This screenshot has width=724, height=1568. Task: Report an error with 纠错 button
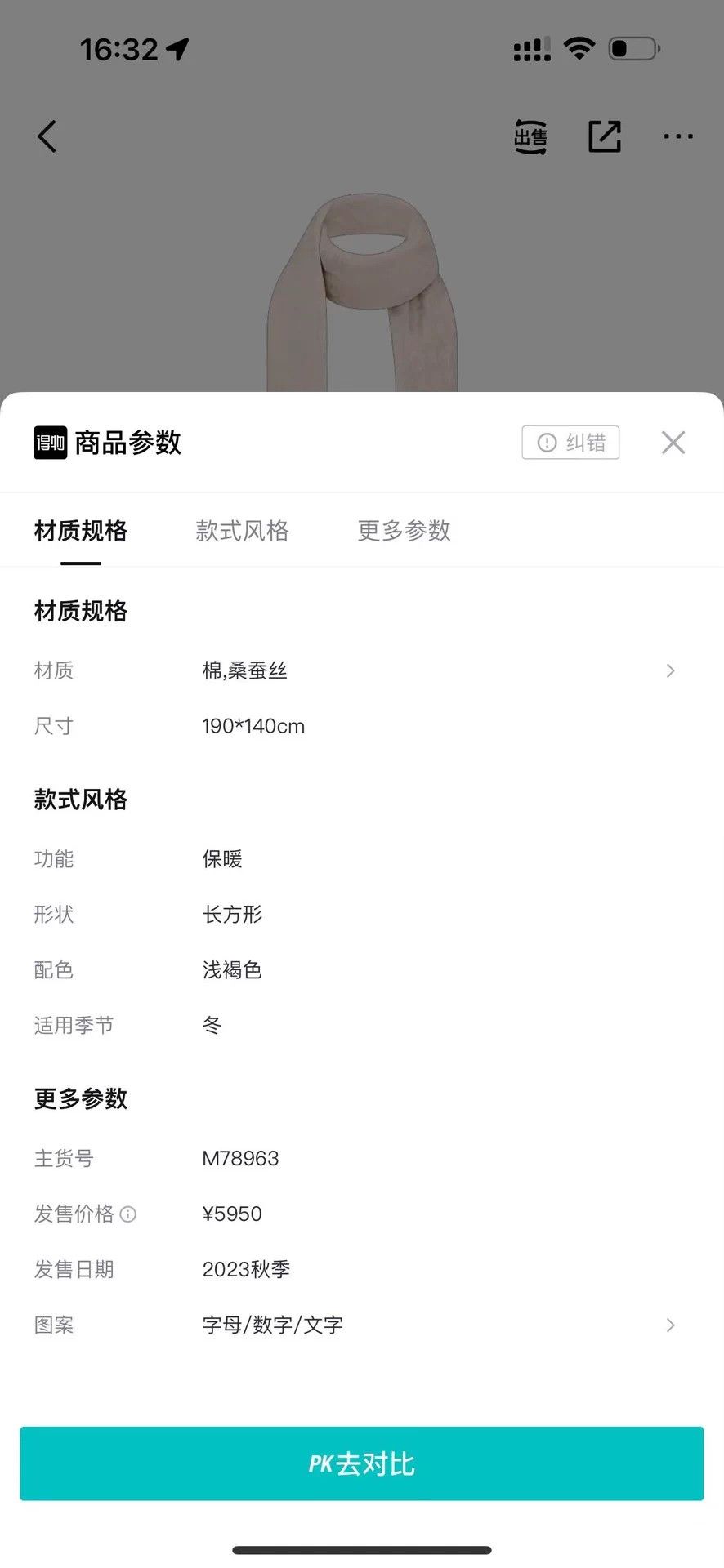pyautogui.click(x=570, y=443)
